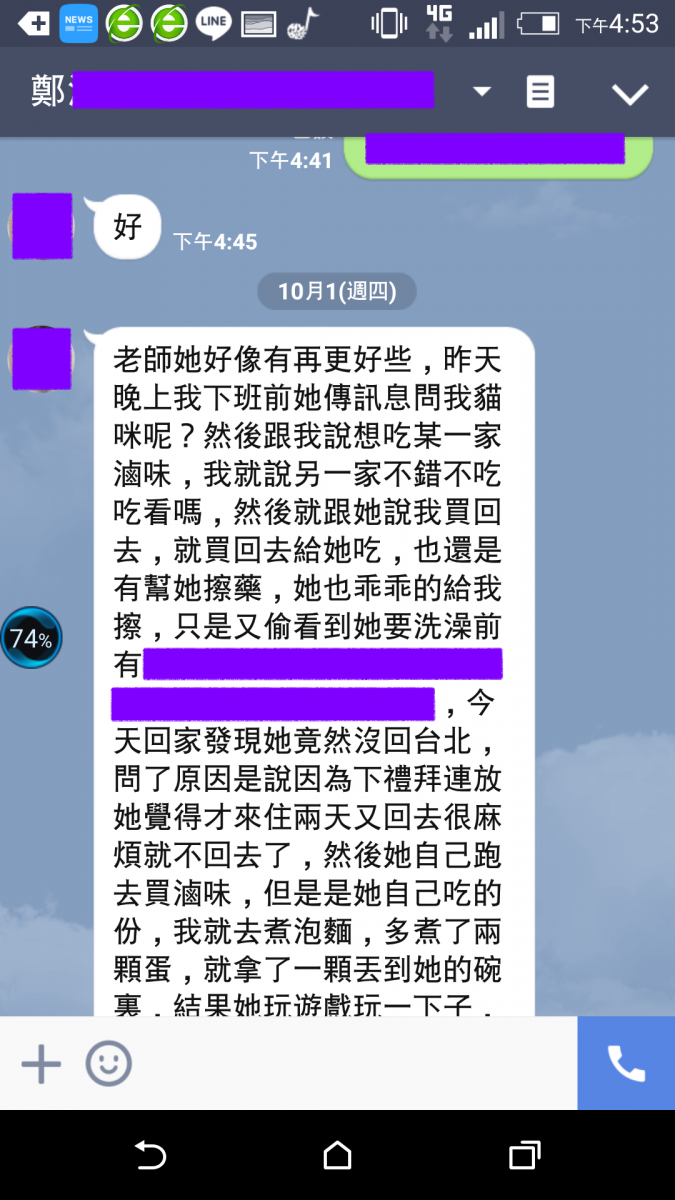Image resolution: width=675 pixels, height=1200 pixels.
Task: Tap the plus attachment button
Action: coord(41,1064)
